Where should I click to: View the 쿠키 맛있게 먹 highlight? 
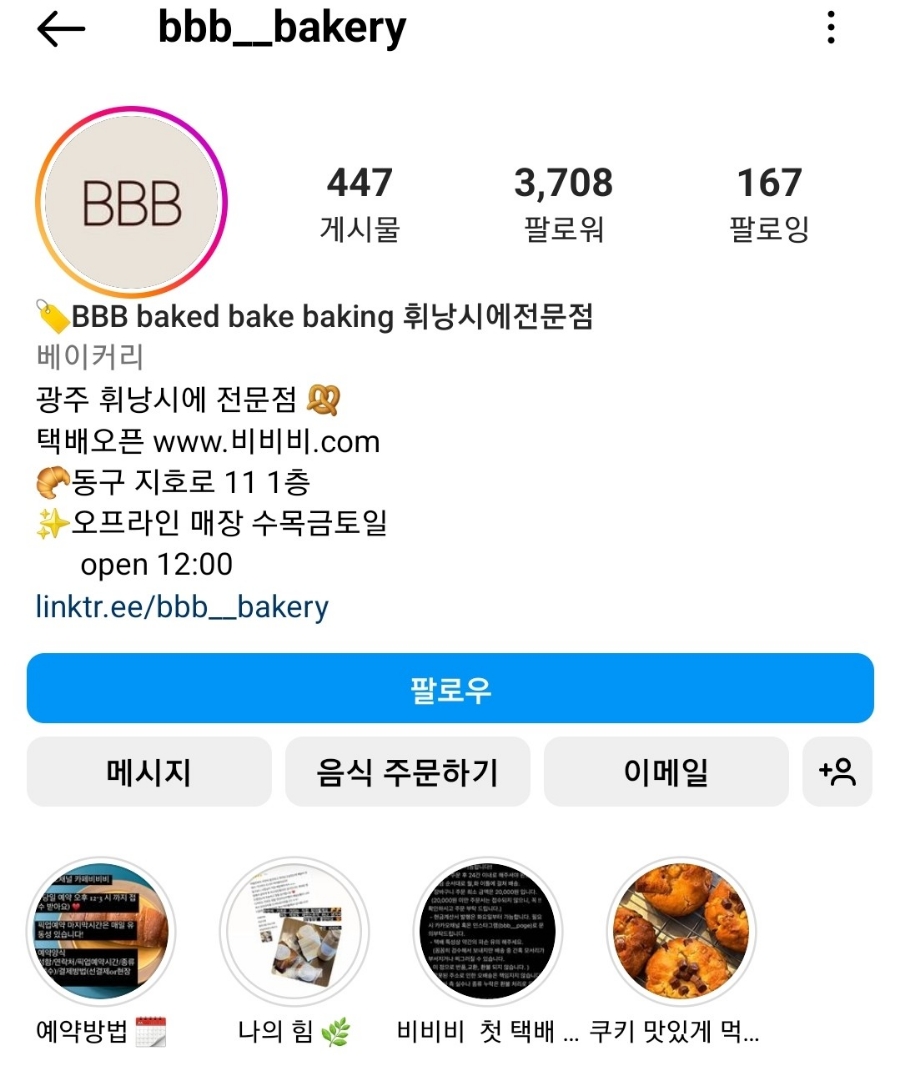681,931
